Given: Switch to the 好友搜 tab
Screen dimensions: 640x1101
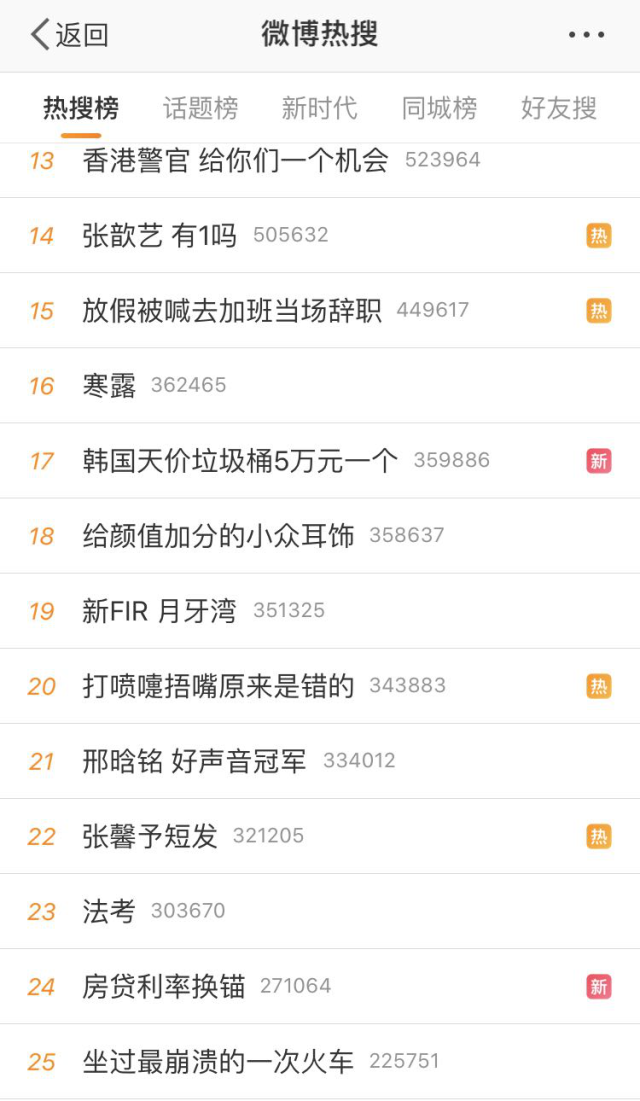Looking at the screenshot, I should click(558, 108).
